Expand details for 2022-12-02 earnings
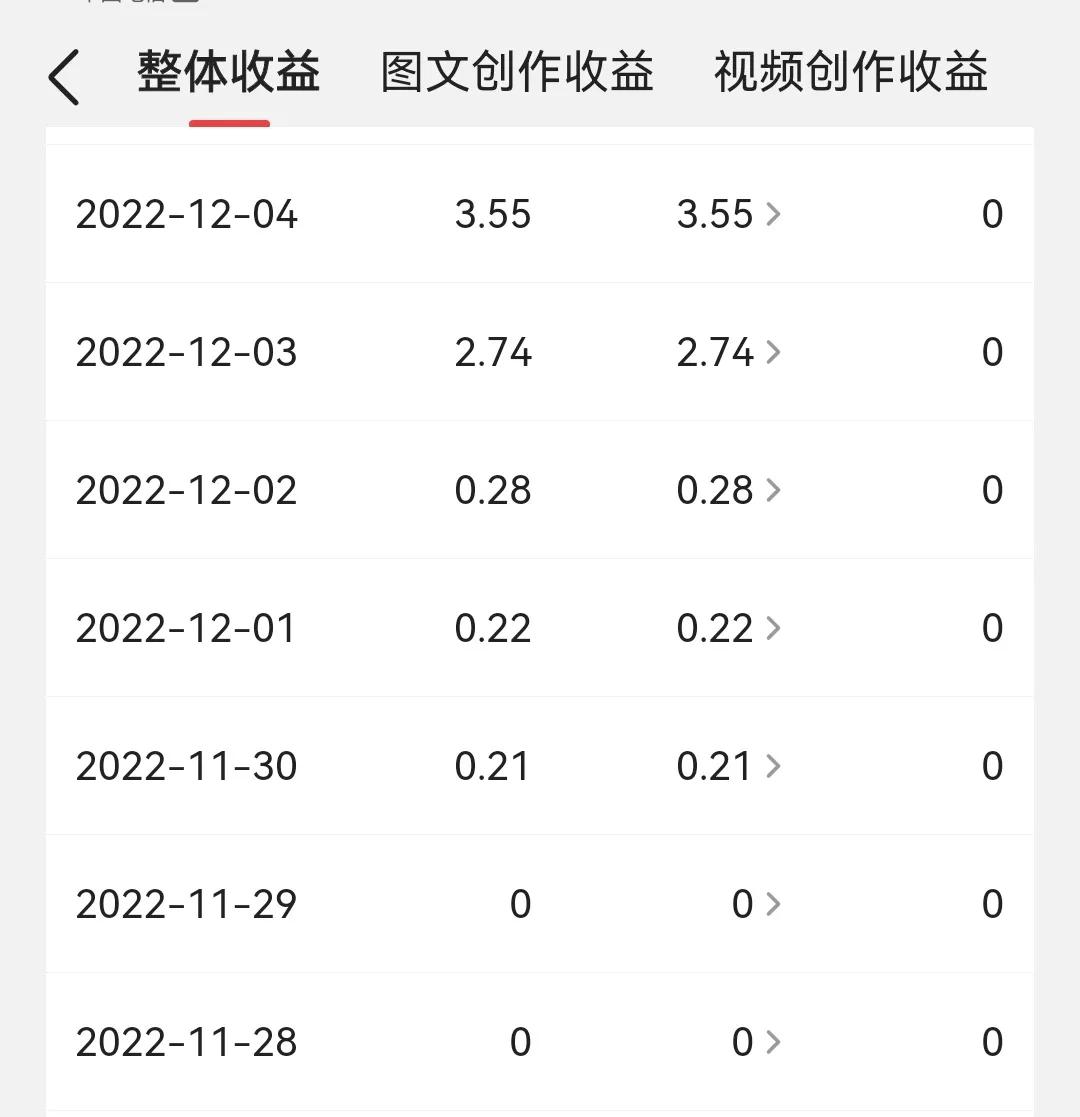This screenshot has height=1117, width=1080. point(772,490)
